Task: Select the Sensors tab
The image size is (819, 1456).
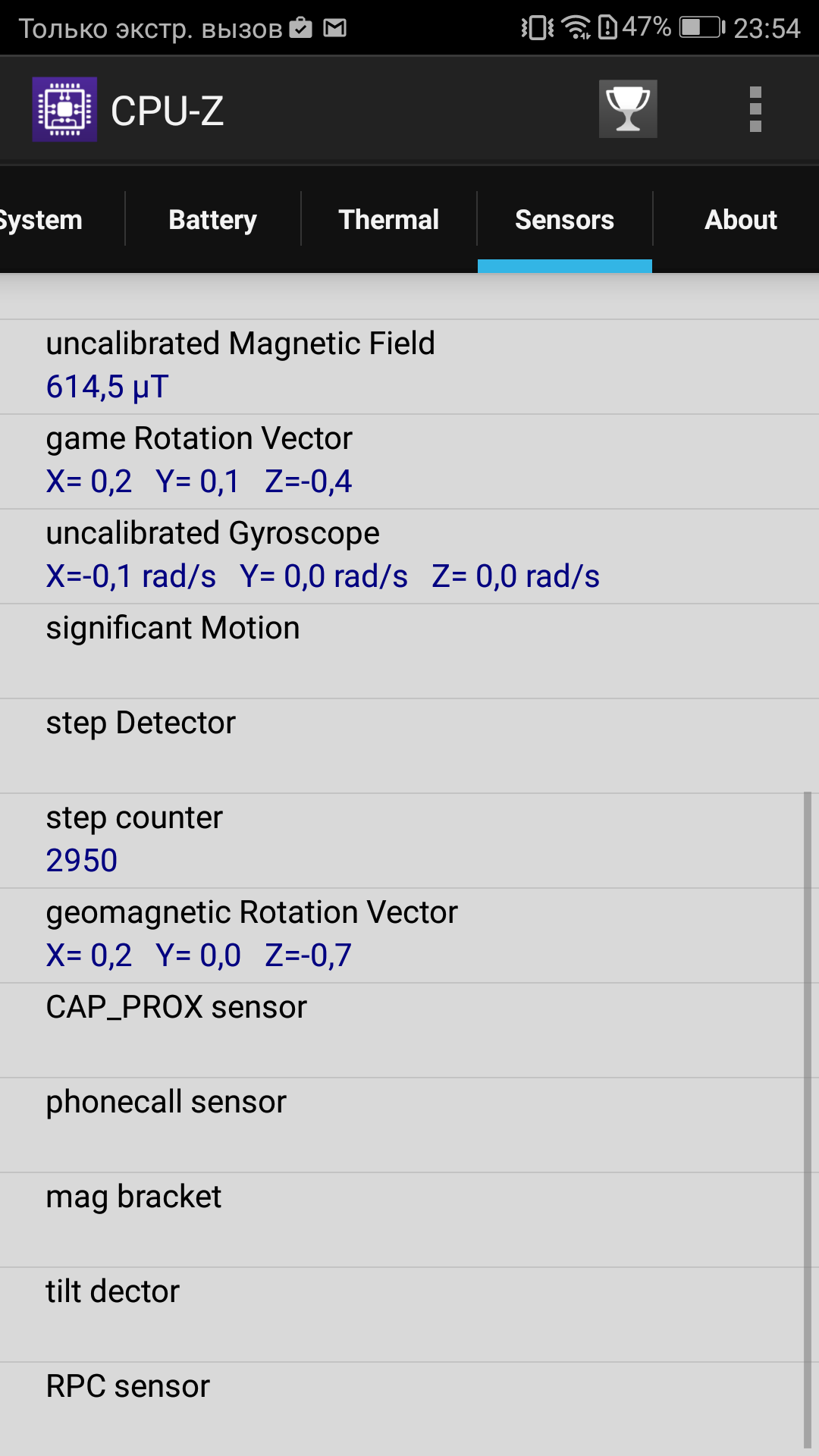Action: pos(565,220)
